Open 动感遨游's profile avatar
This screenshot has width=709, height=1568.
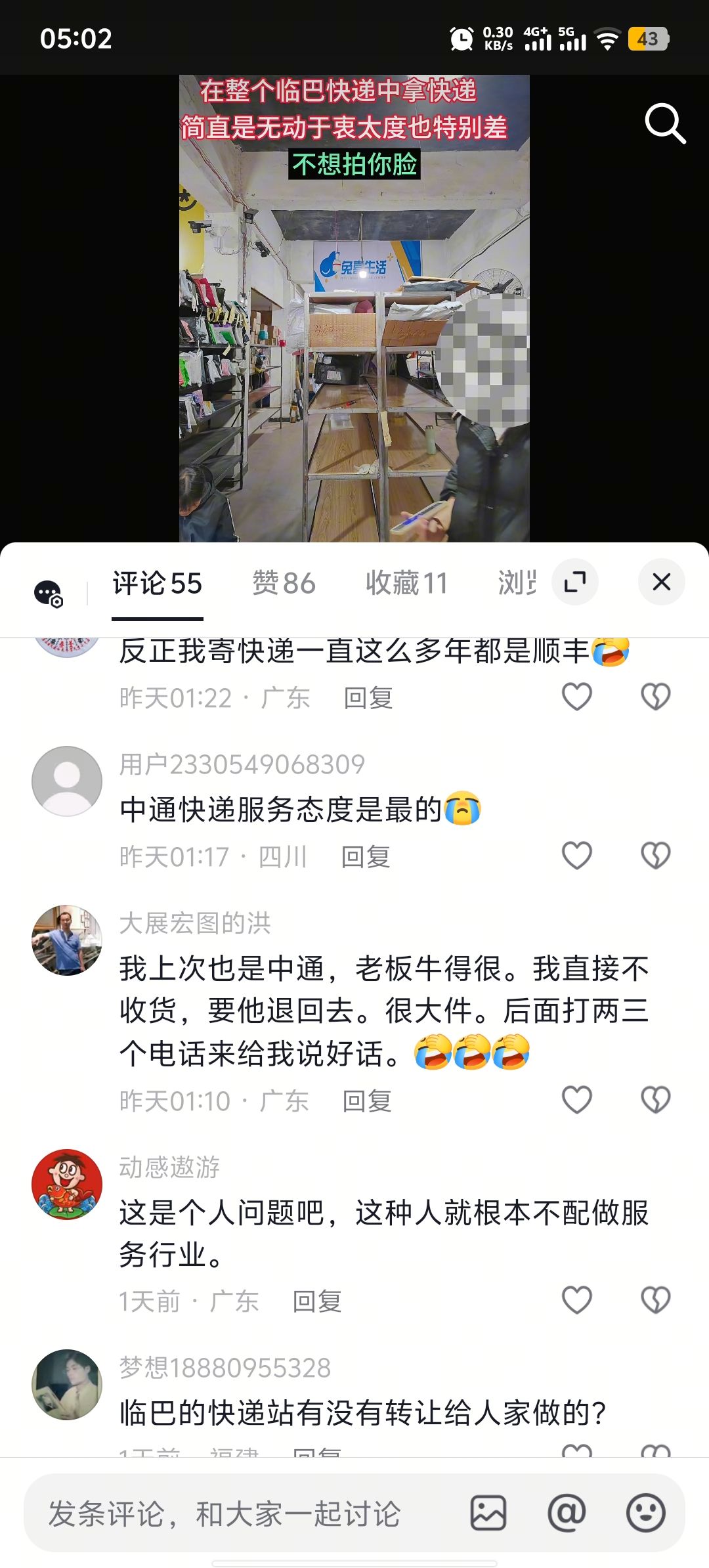tap(67, 1184)
